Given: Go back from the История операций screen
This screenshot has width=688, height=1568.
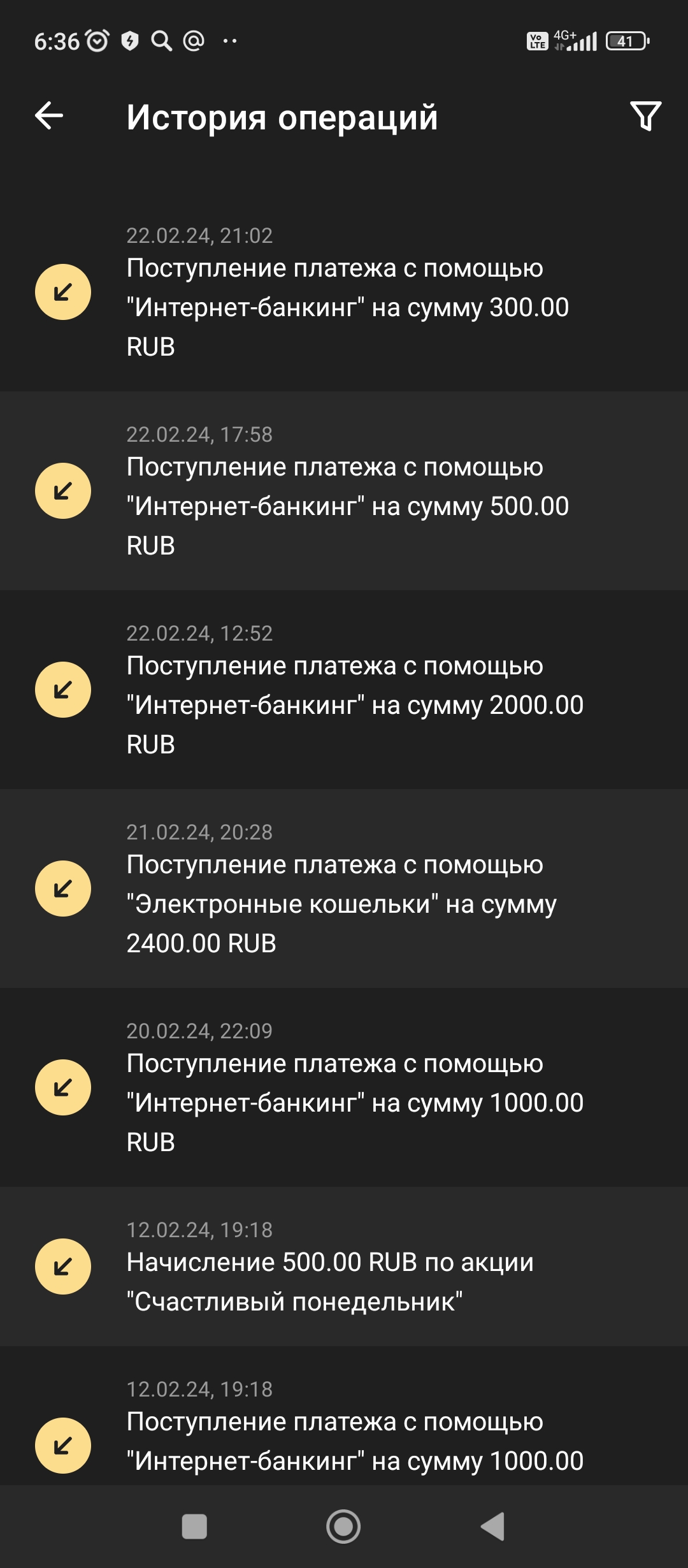Looking at the screenshot, I should click(49, 116).
